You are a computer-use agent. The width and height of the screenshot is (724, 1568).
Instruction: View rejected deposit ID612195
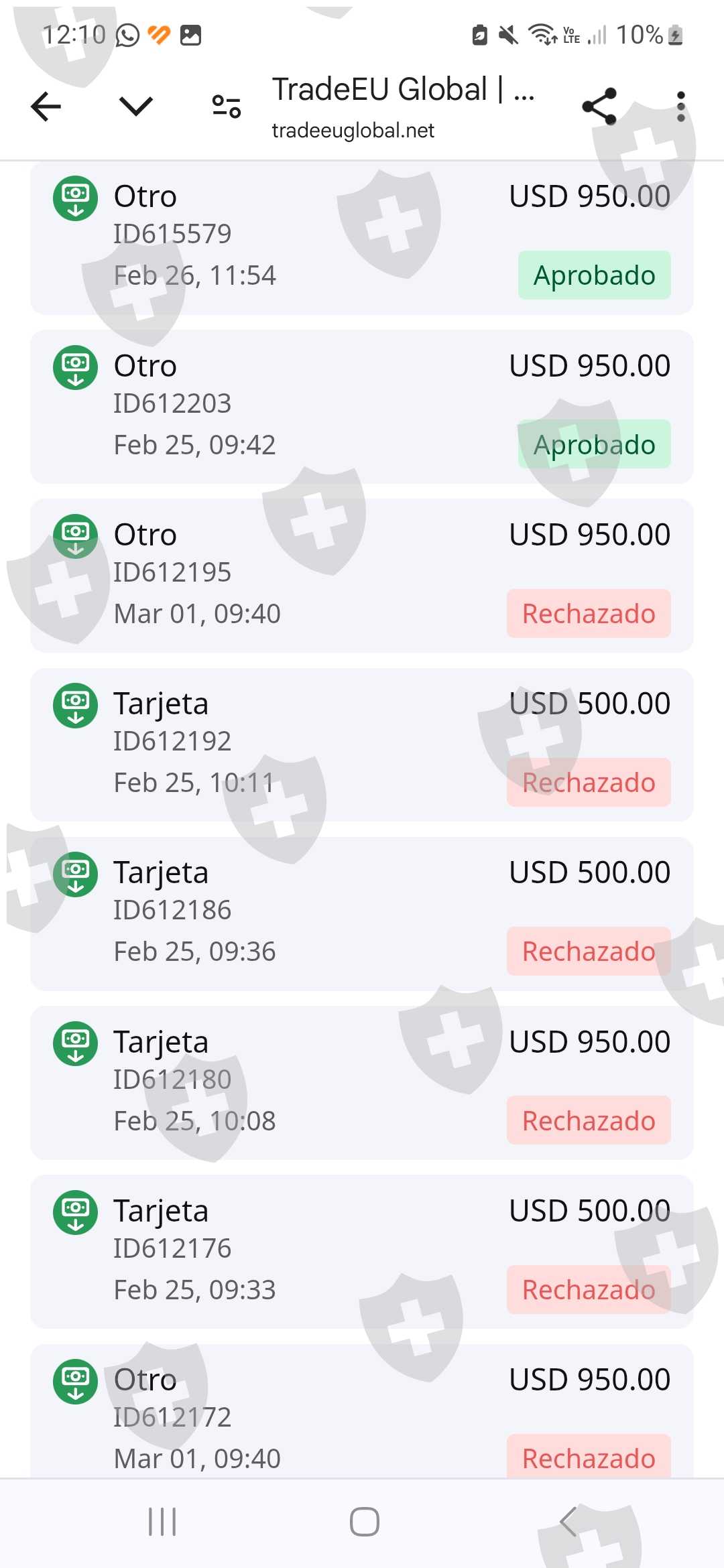(362, 575)
